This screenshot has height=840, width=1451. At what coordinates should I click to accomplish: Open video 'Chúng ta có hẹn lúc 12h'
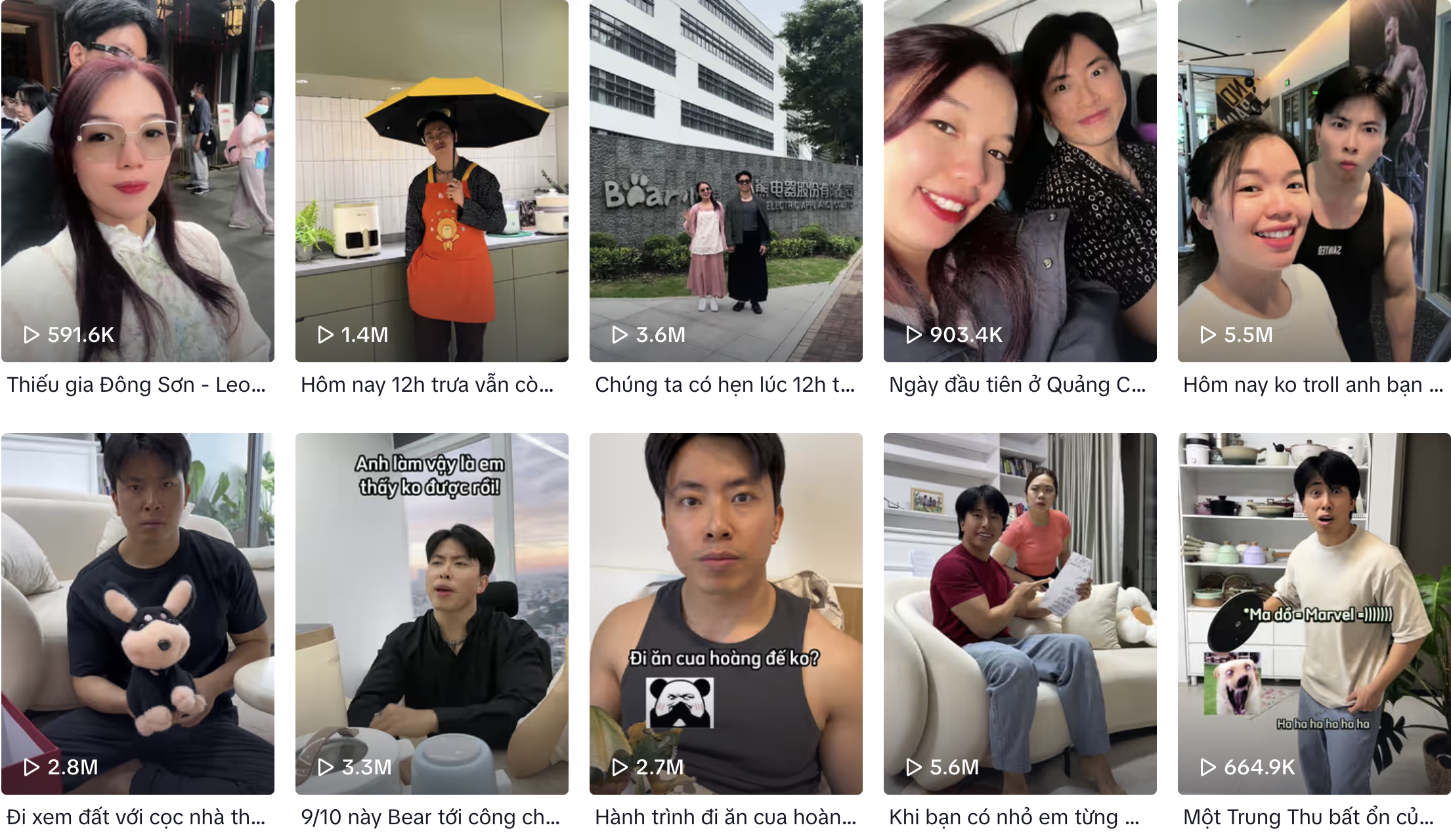[x=725, y=180]
